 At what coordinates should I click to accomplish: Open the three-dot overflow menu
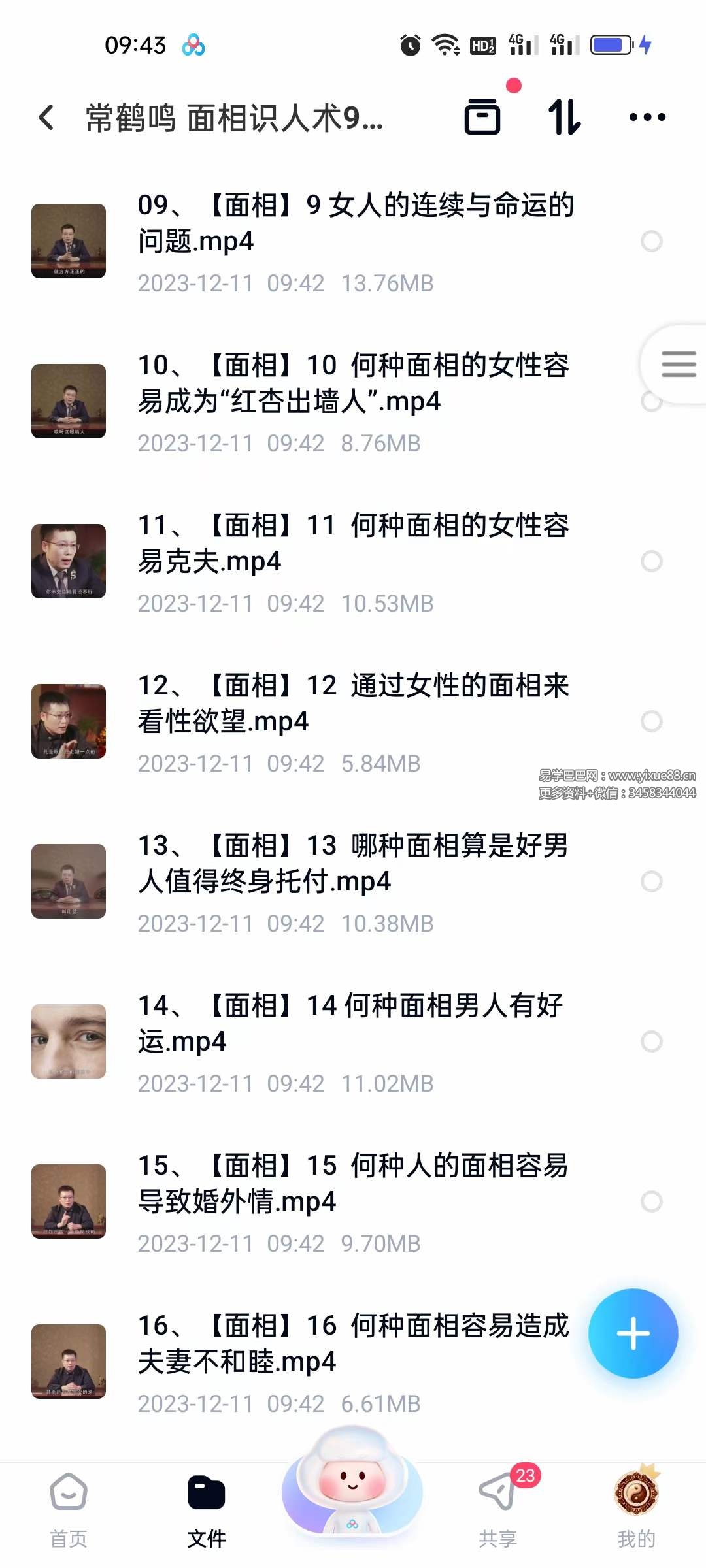point(647,118)
